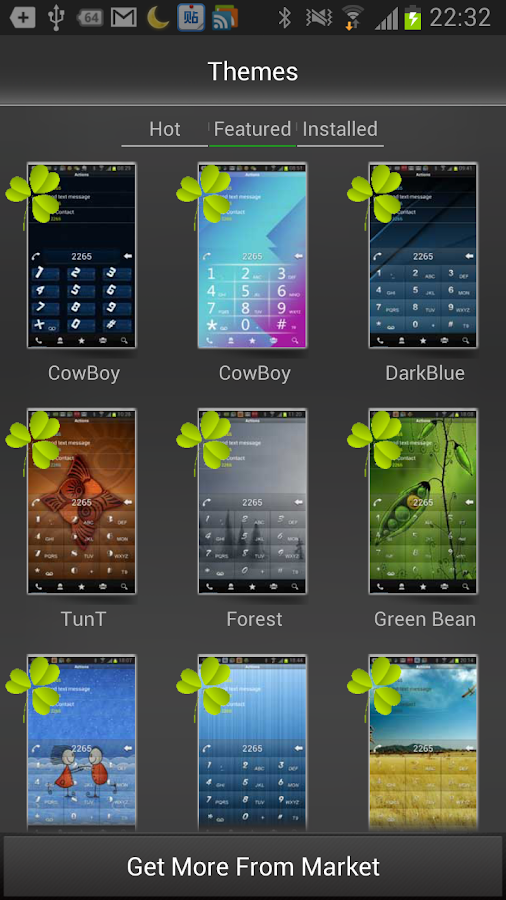Open the wheat field sky theme

[x=423, y=743]
